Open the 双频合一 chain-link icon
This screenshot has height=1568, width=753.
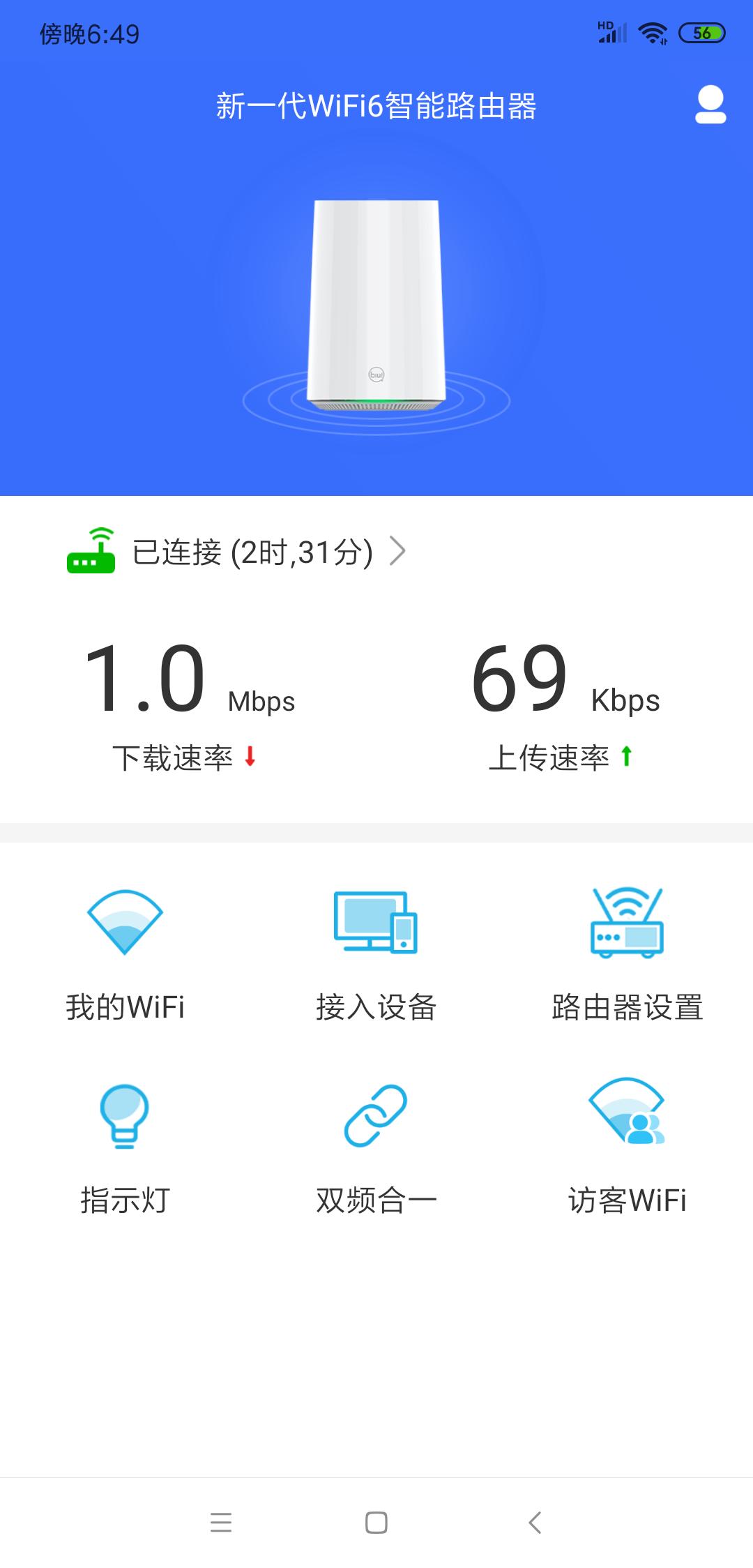[x=376, y=1116]
